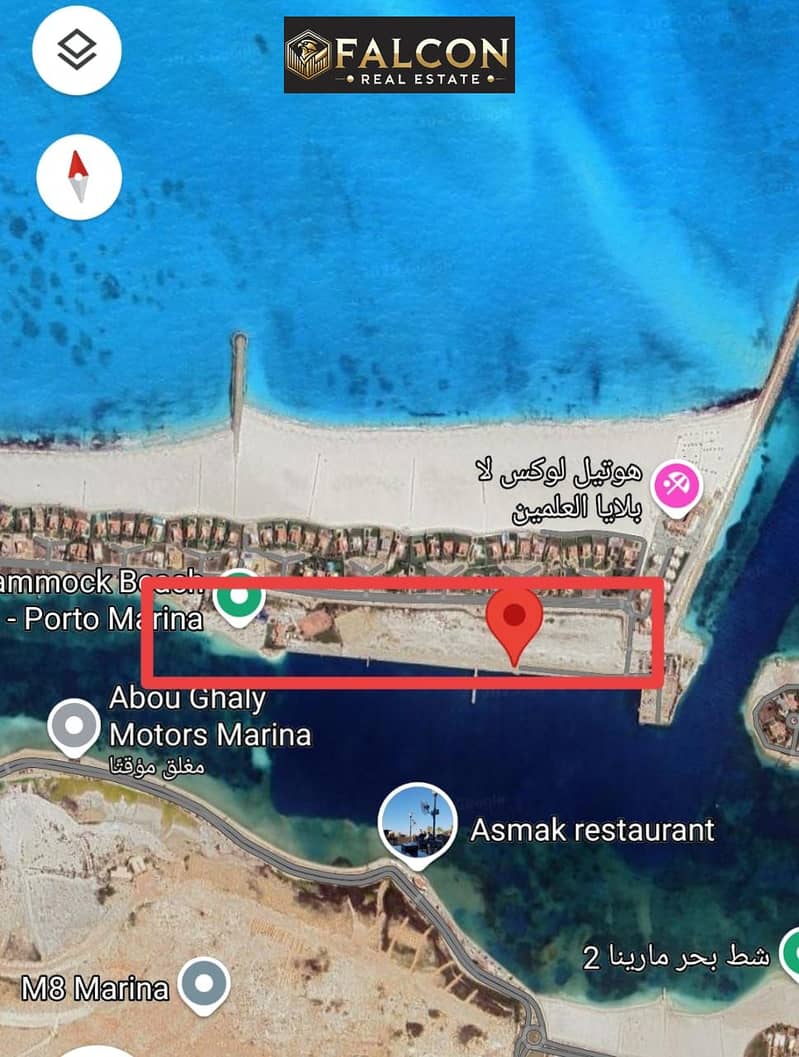The height and width of the screenshot is (1057, 799).
Task: Tap the compass to reorient the map
Action: (79, 178)
